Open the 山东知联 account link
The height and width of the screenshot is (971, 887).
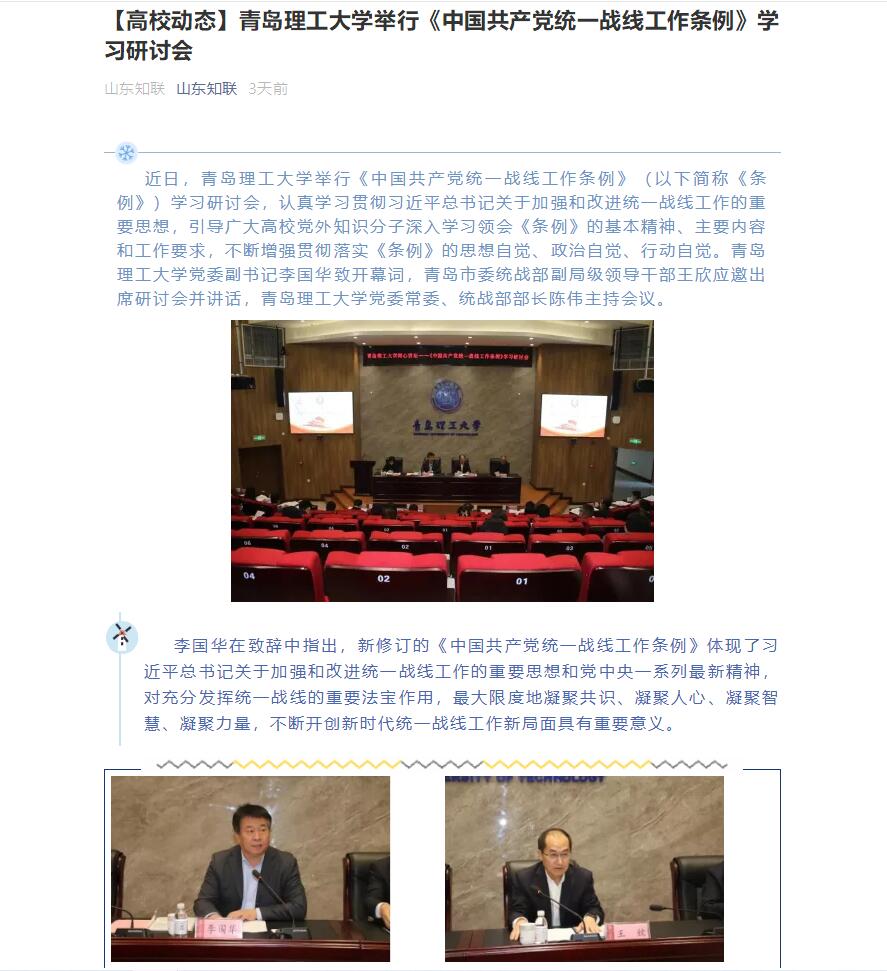tap(206, 88)
